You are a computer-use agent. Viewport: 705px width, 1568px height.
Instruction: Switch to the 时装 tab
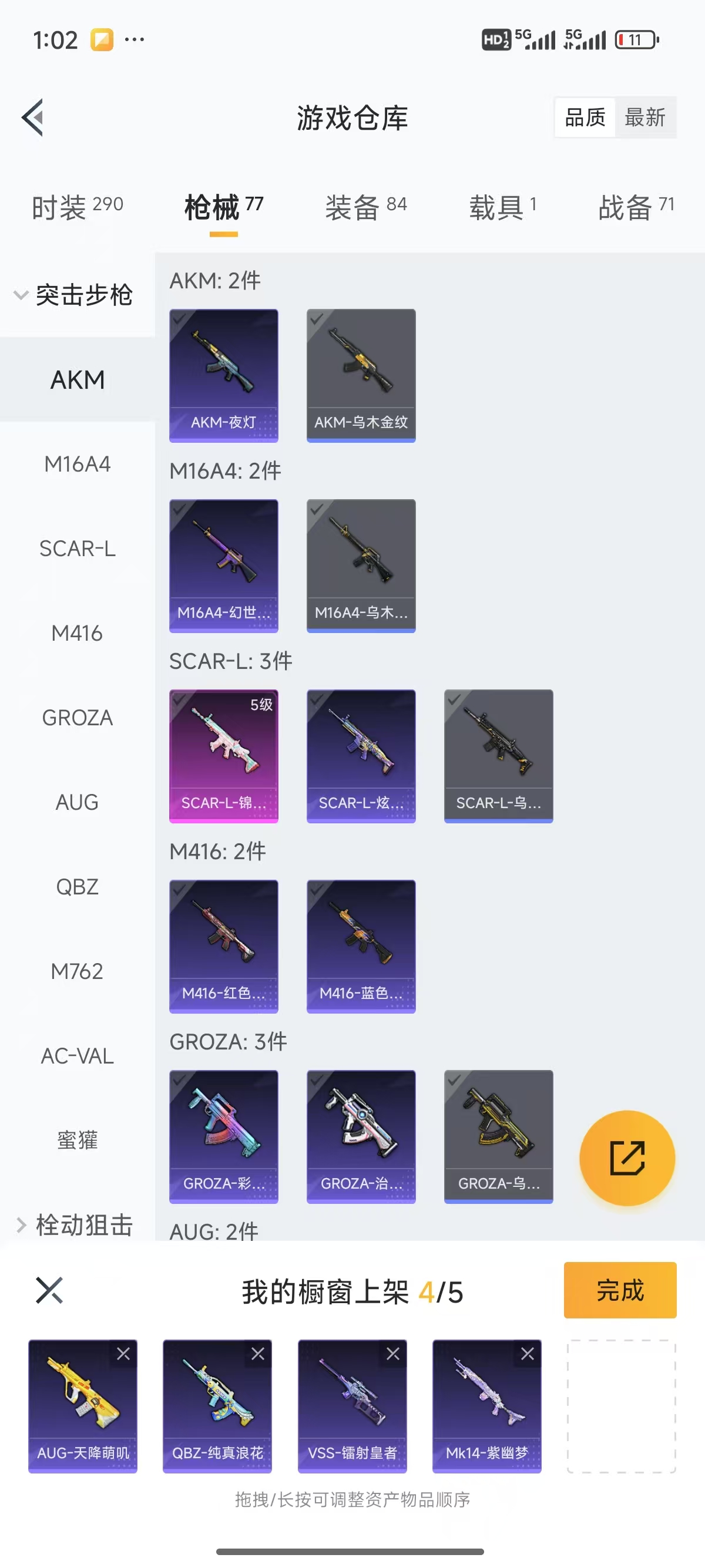(78, 207)
